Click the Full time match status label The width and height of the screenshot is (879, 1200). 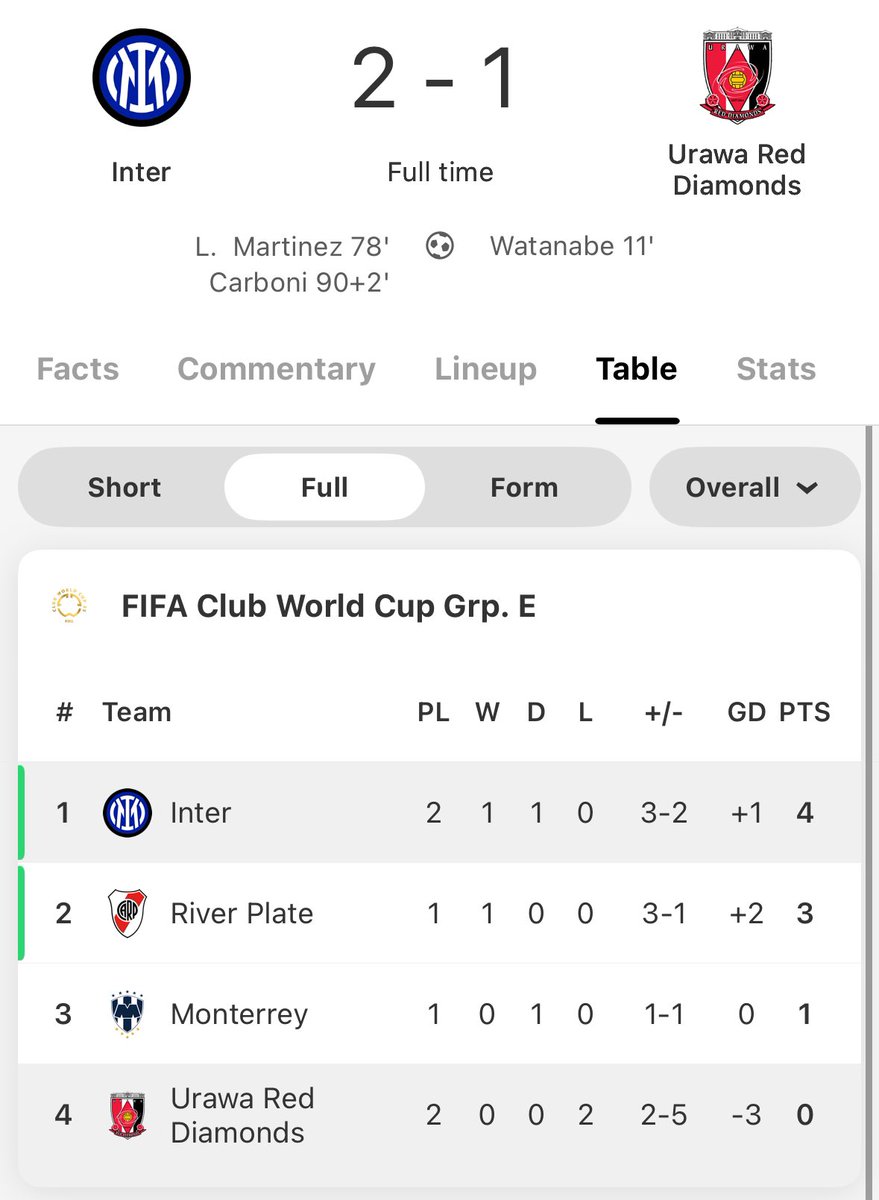(x=439, y=172)
